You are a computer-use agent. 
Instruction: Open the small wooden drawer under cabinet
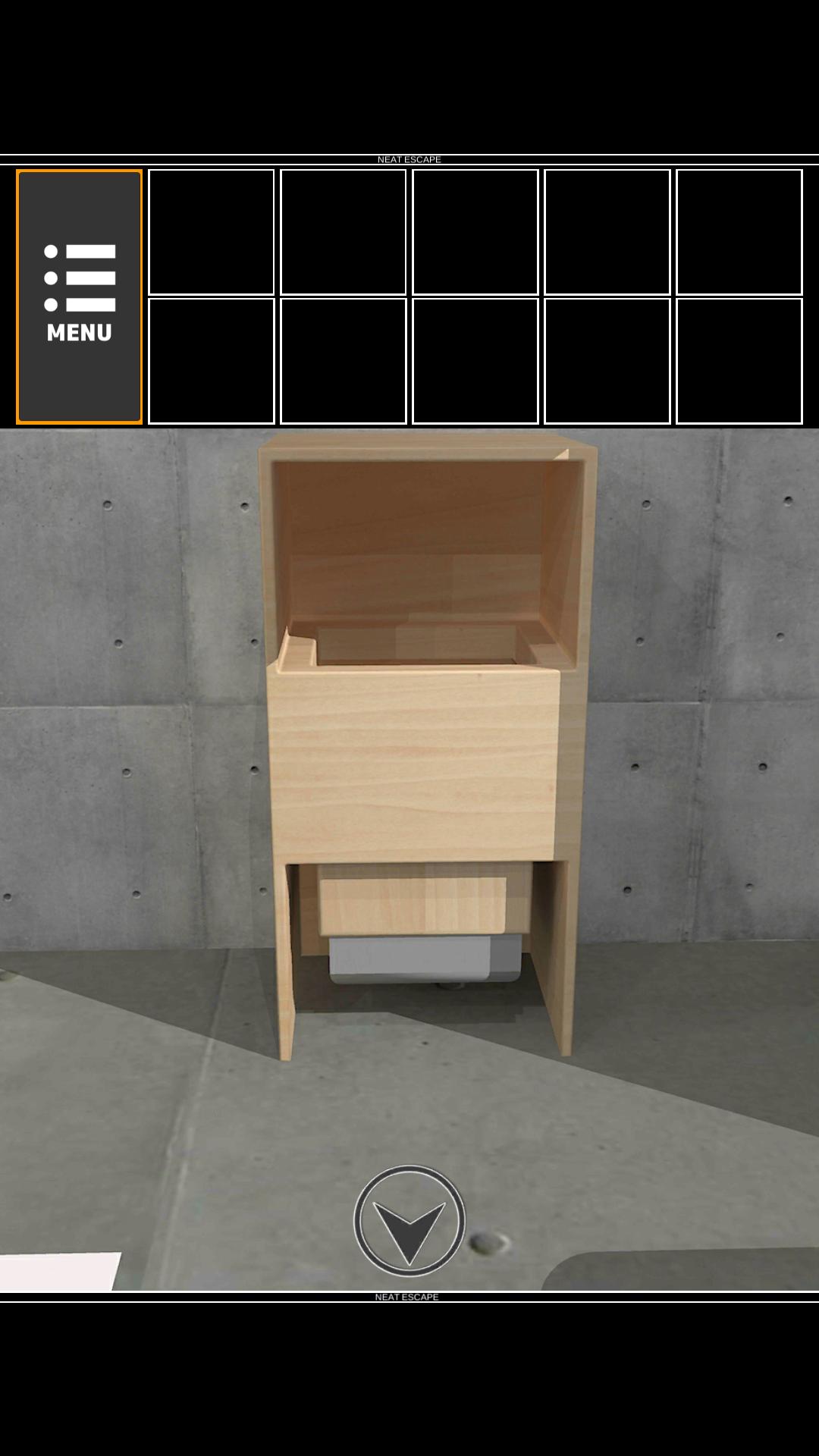(412, 905)
